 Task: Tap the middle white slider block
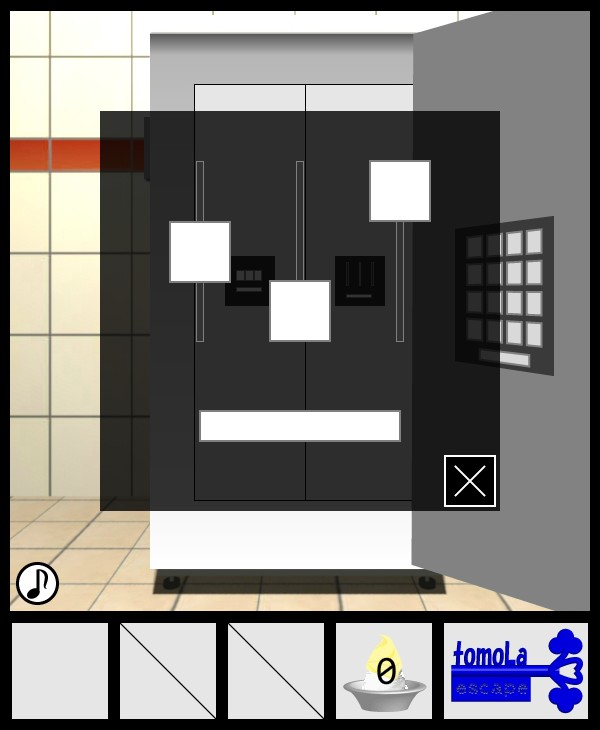(300, 311)
